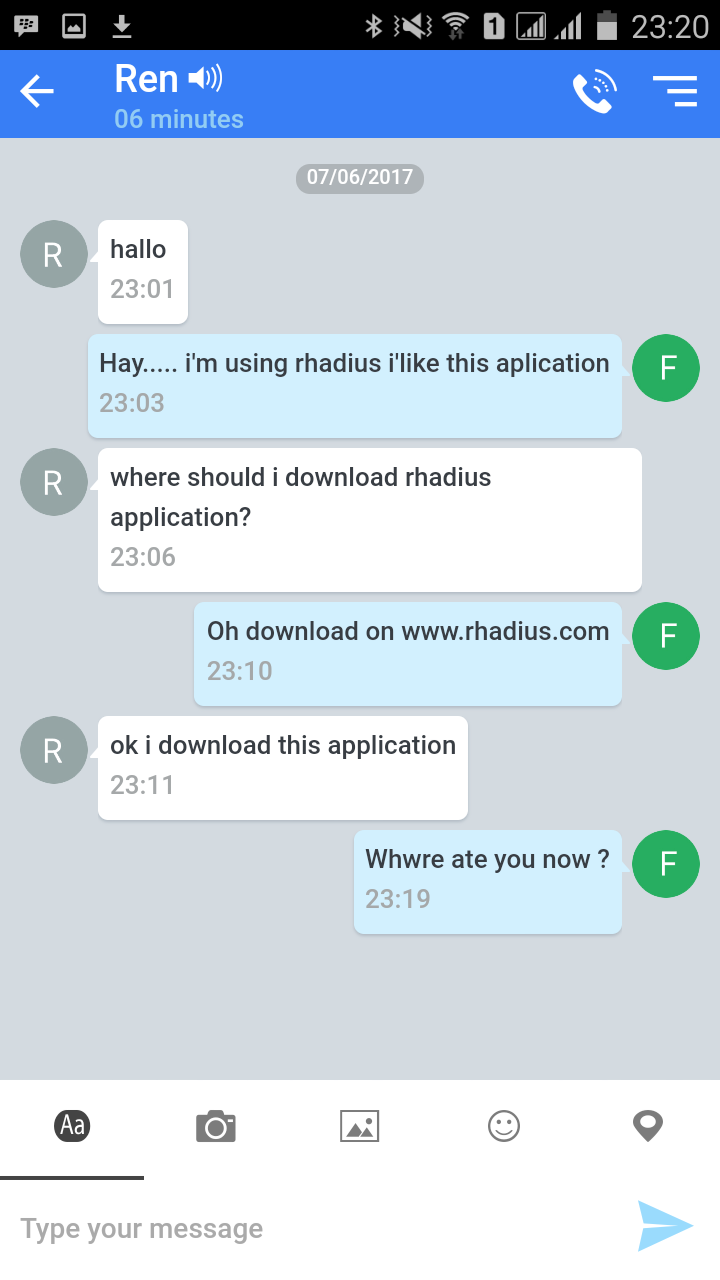Viewport: 720px width, 1280px height.
Task: Go back using the header arrow
Action: [x=37, y=92]
